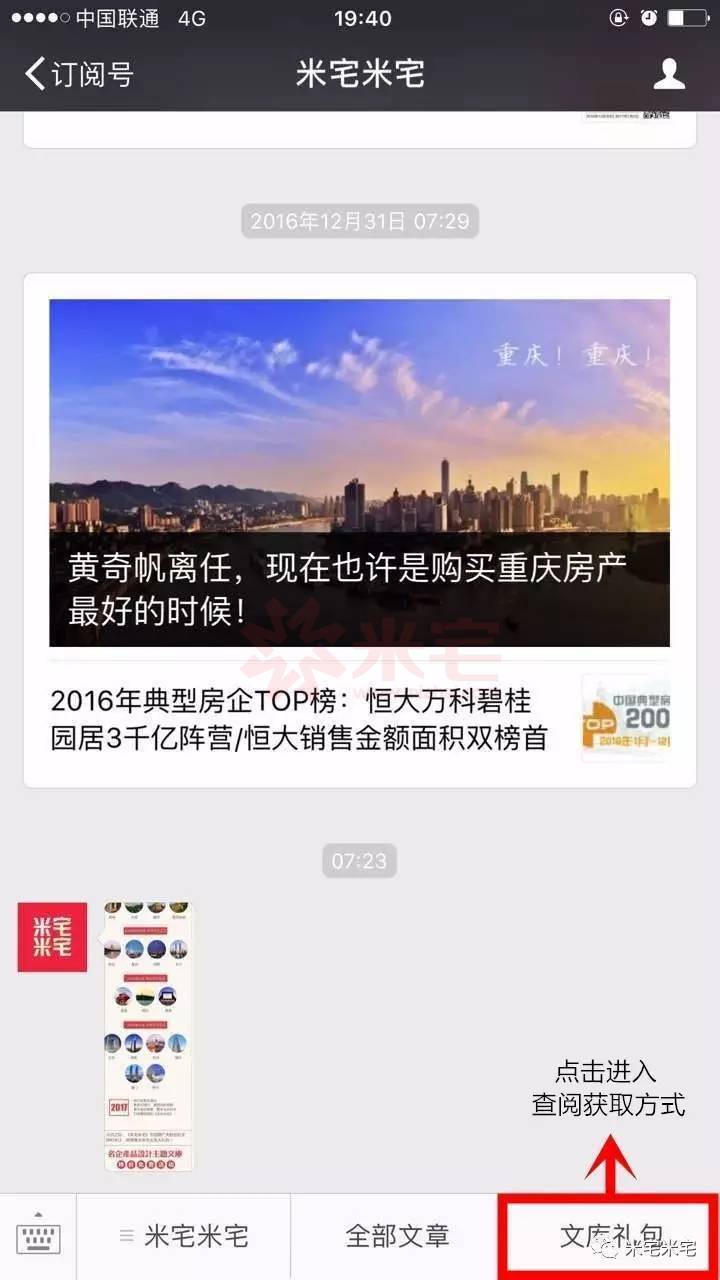Switch to keyboard input mode

click(39, 1238)
